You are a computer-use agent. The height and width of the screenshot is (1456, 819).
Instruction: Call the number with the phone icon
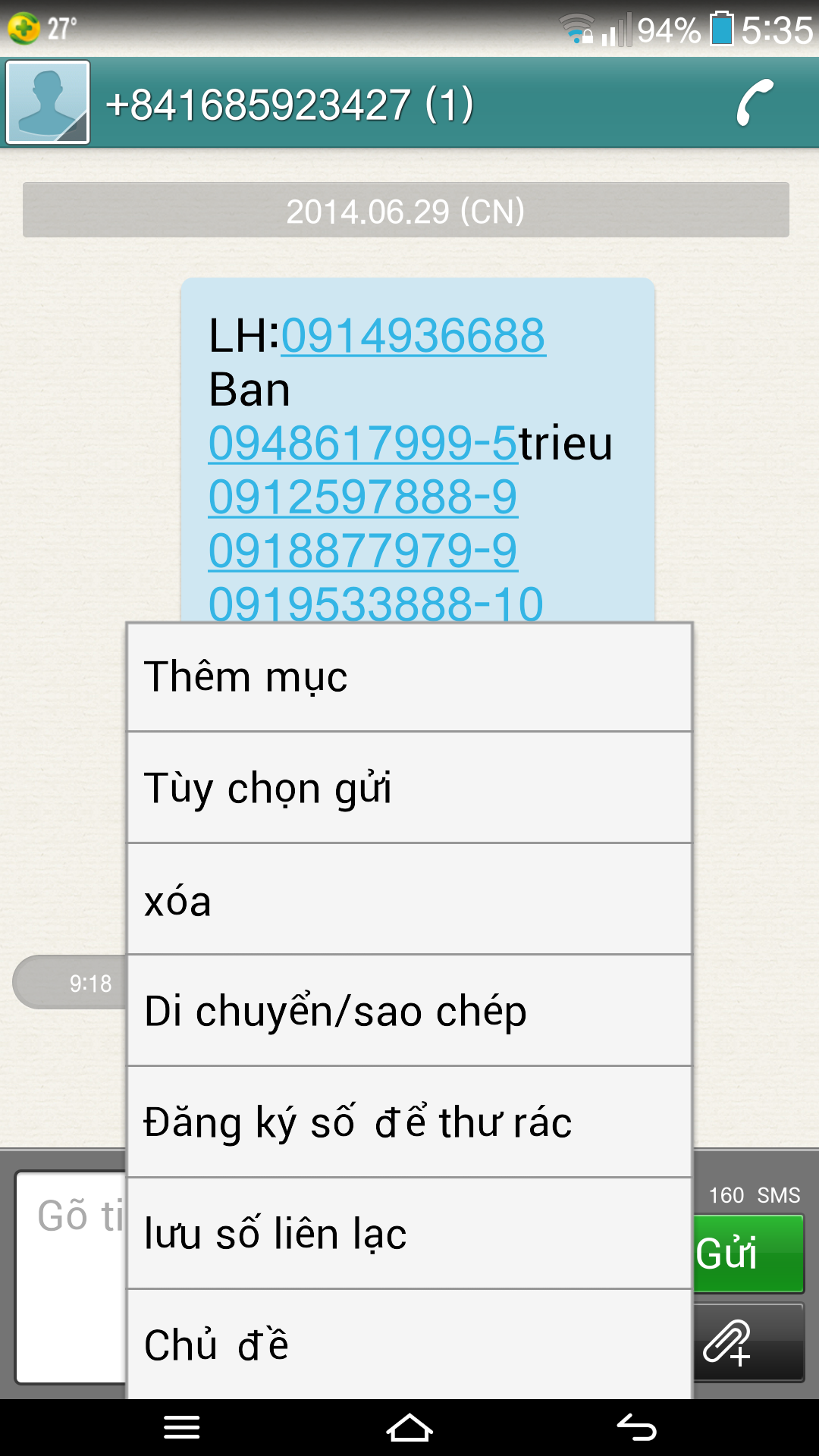[x=755, y=103]
